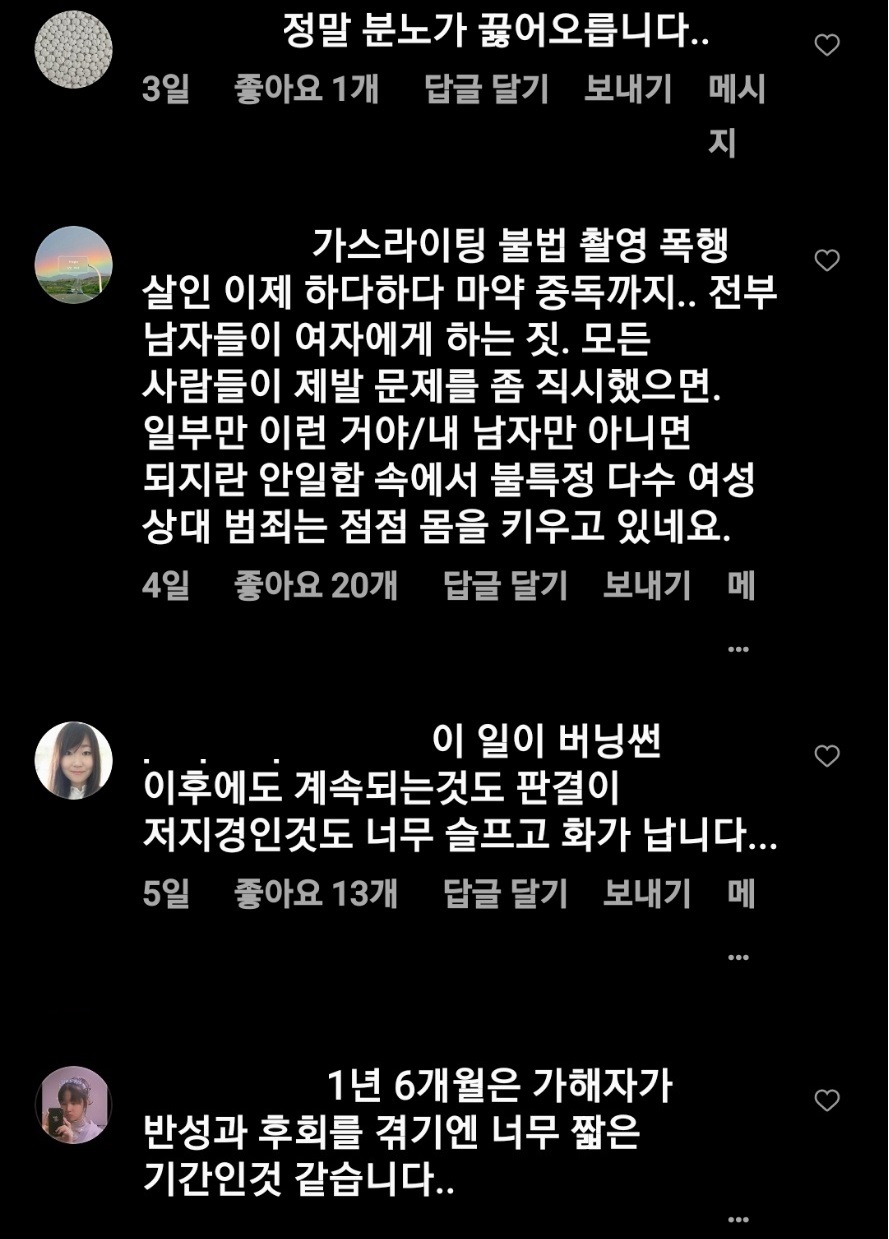Image resolution: width=889 pixels, height=1239 pixels.
Task: Tap '답글 달기' under the 3일 comment
Action: pos(487,91)
